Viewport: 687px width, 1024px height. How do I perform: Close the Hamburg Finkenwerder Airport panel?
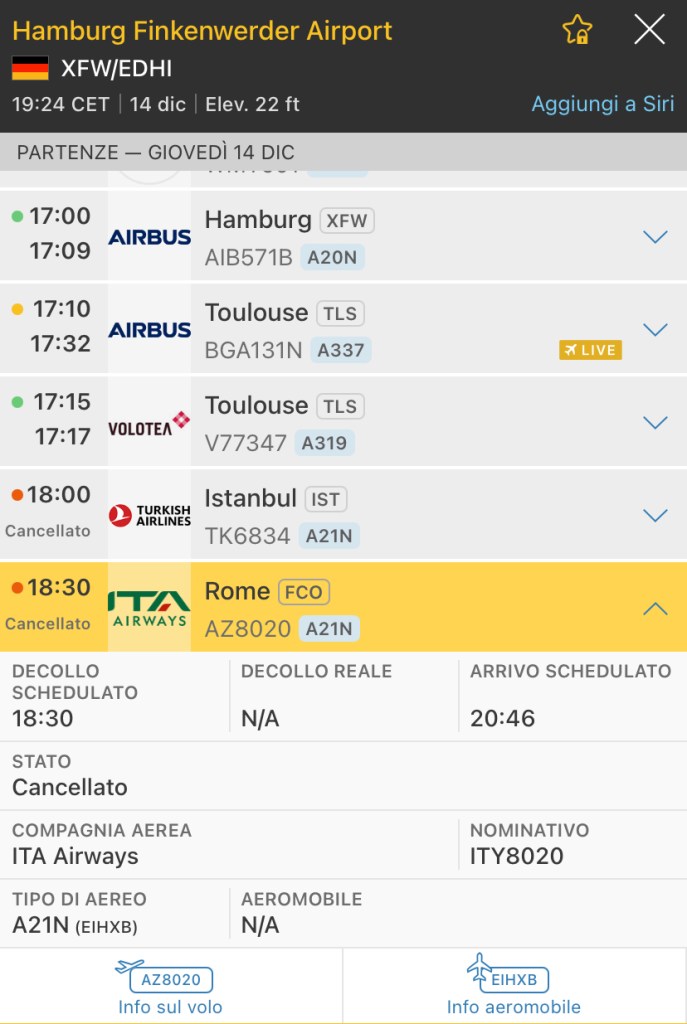(x=649, y=30)
